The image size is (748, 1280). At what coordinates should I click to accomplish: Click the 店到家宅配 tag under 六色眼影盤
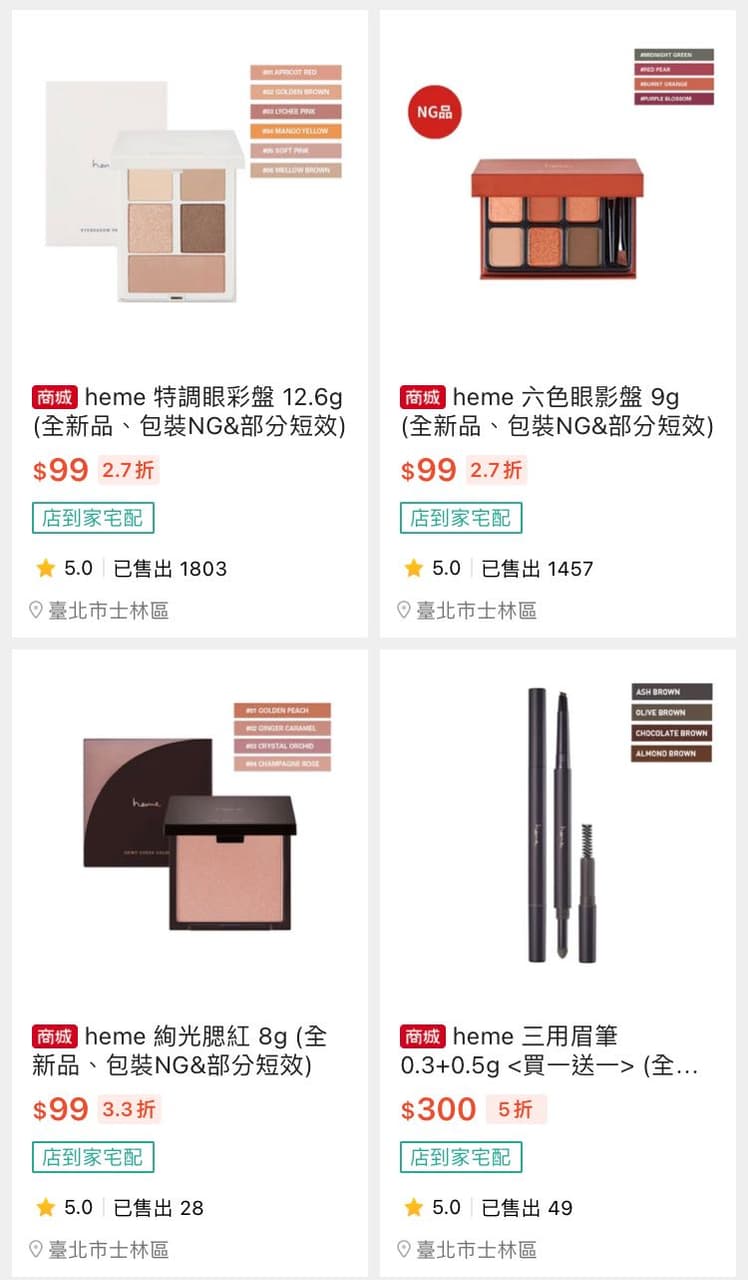[460, 515]
